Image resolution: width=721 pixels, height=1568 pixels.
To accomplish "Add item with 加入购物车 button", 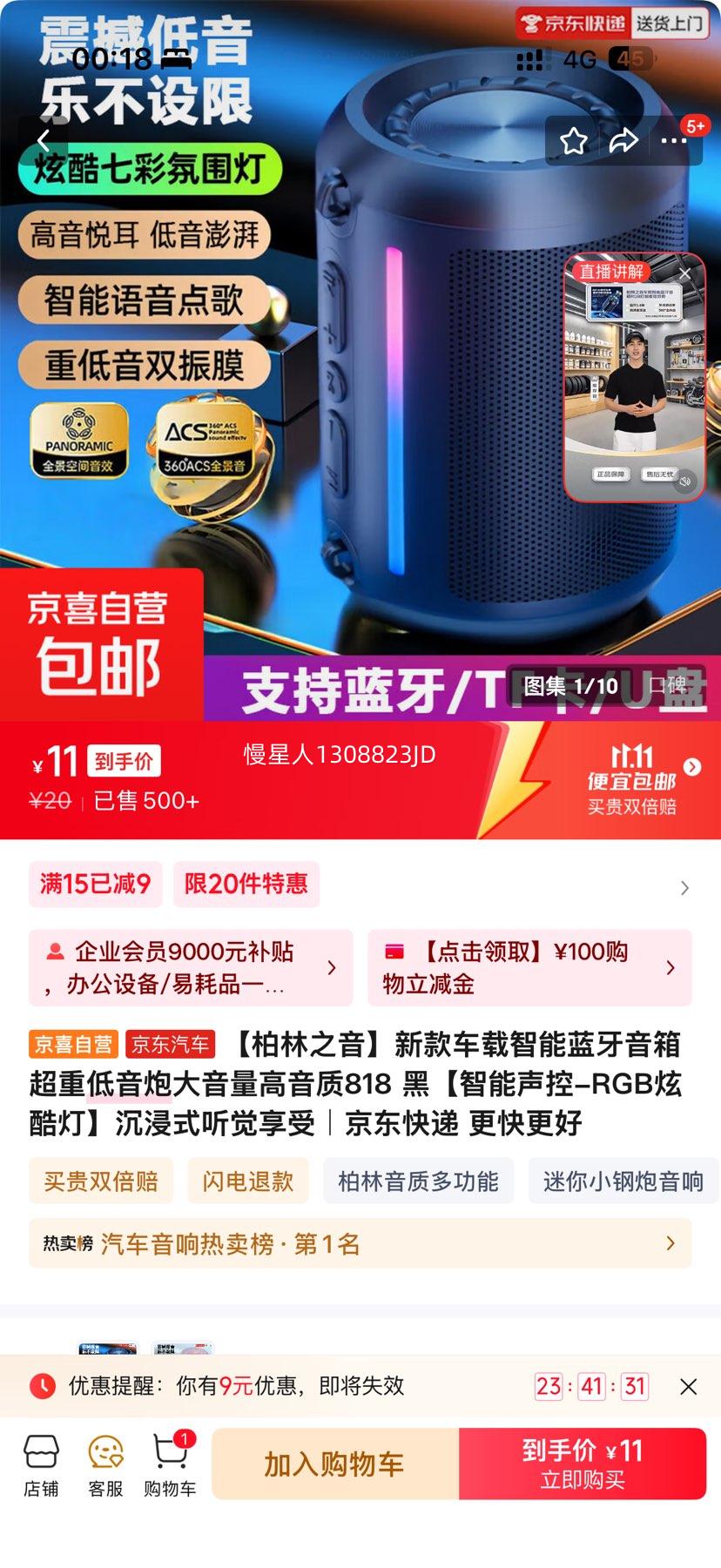I will point(334,1464).
